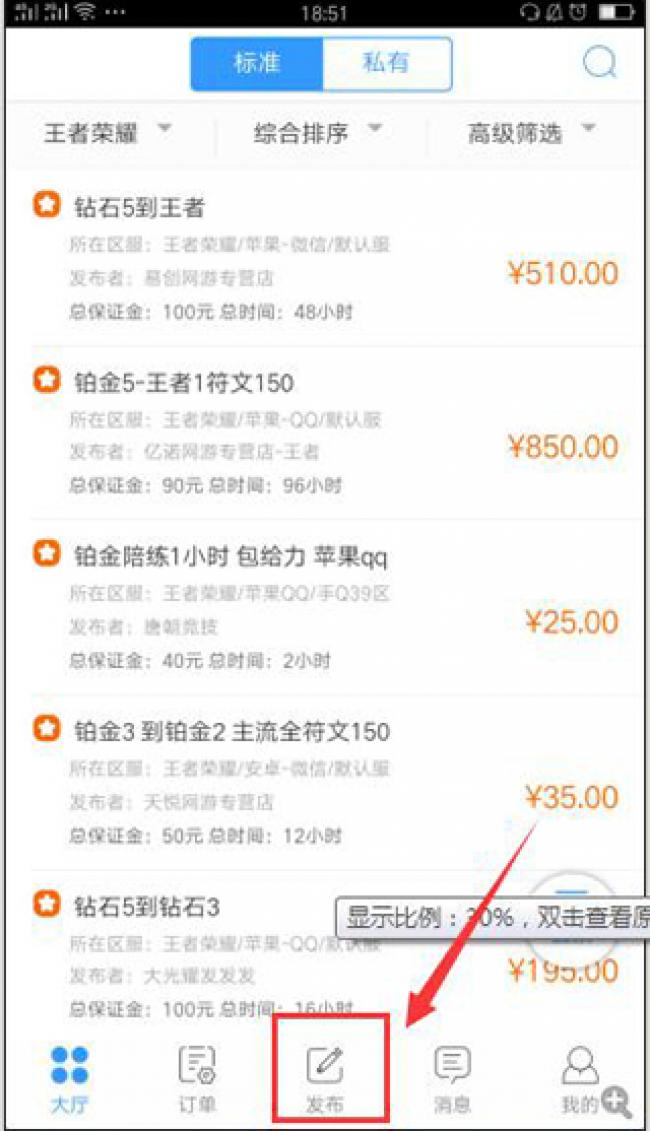
Task: Switch to the 订单 tab
Action: [x=196, y=1078]
